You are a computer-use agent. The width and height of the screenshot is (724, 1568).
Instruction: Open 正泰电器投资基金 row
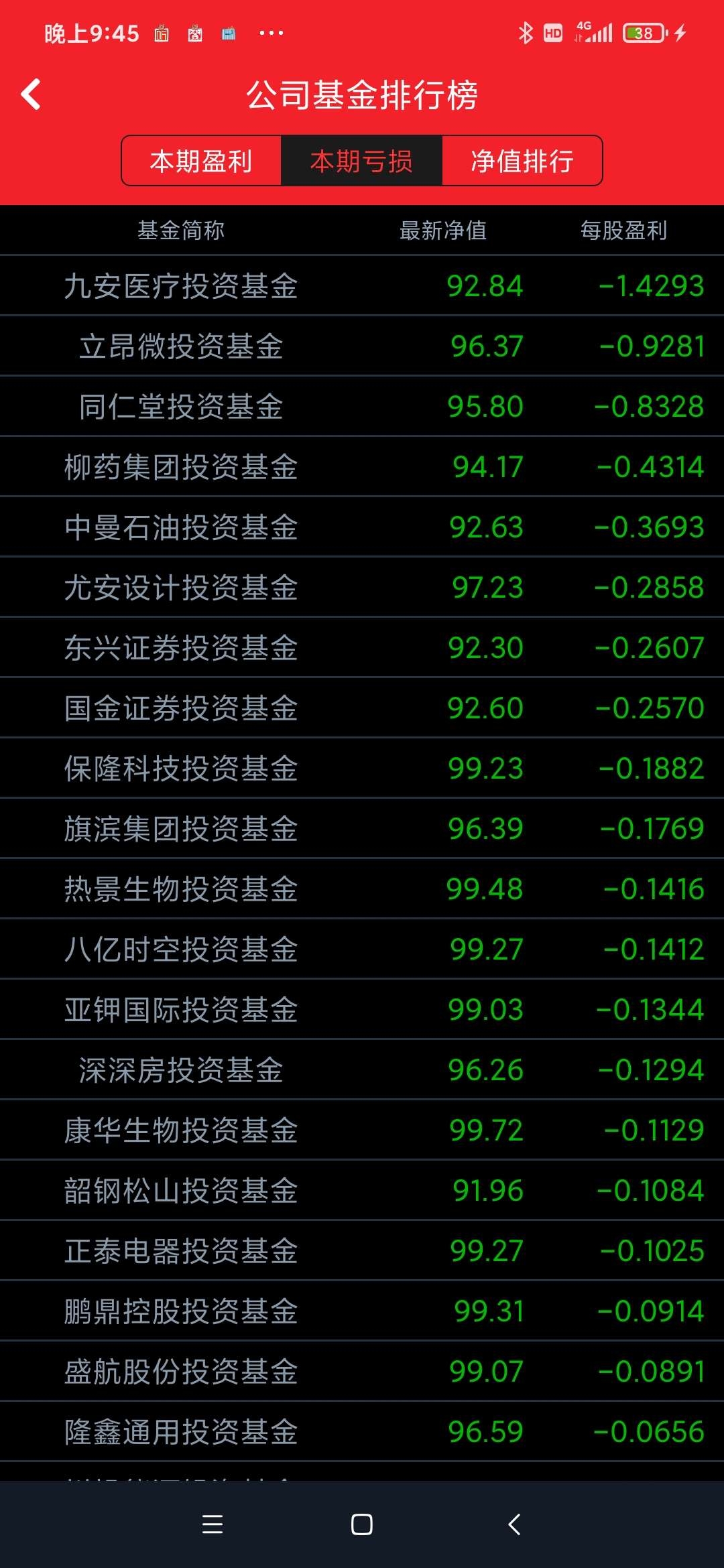point(362,1250)
